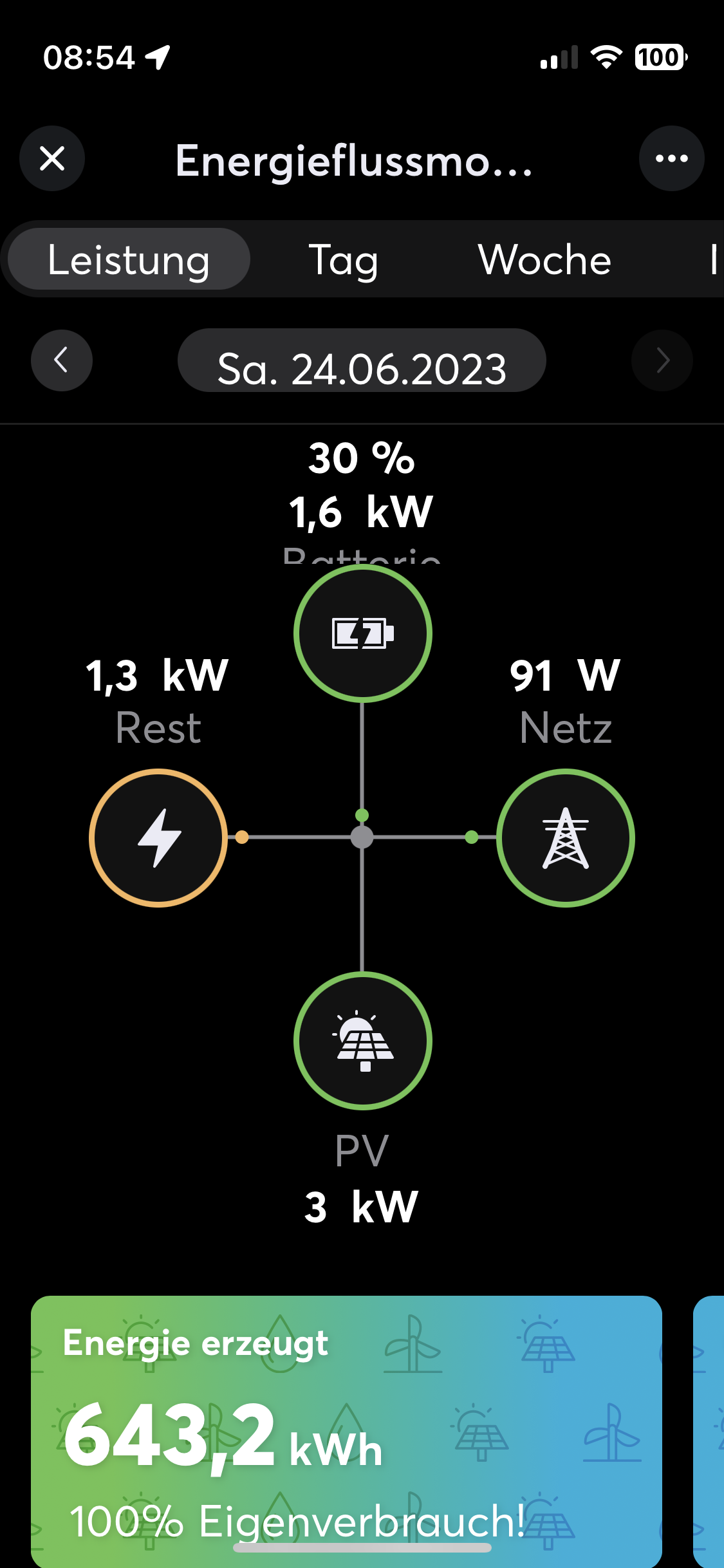Switch to the Woche tab
Image resolution: width=724 pixels, height=1568 pixels.
click(x=544, y=259)
